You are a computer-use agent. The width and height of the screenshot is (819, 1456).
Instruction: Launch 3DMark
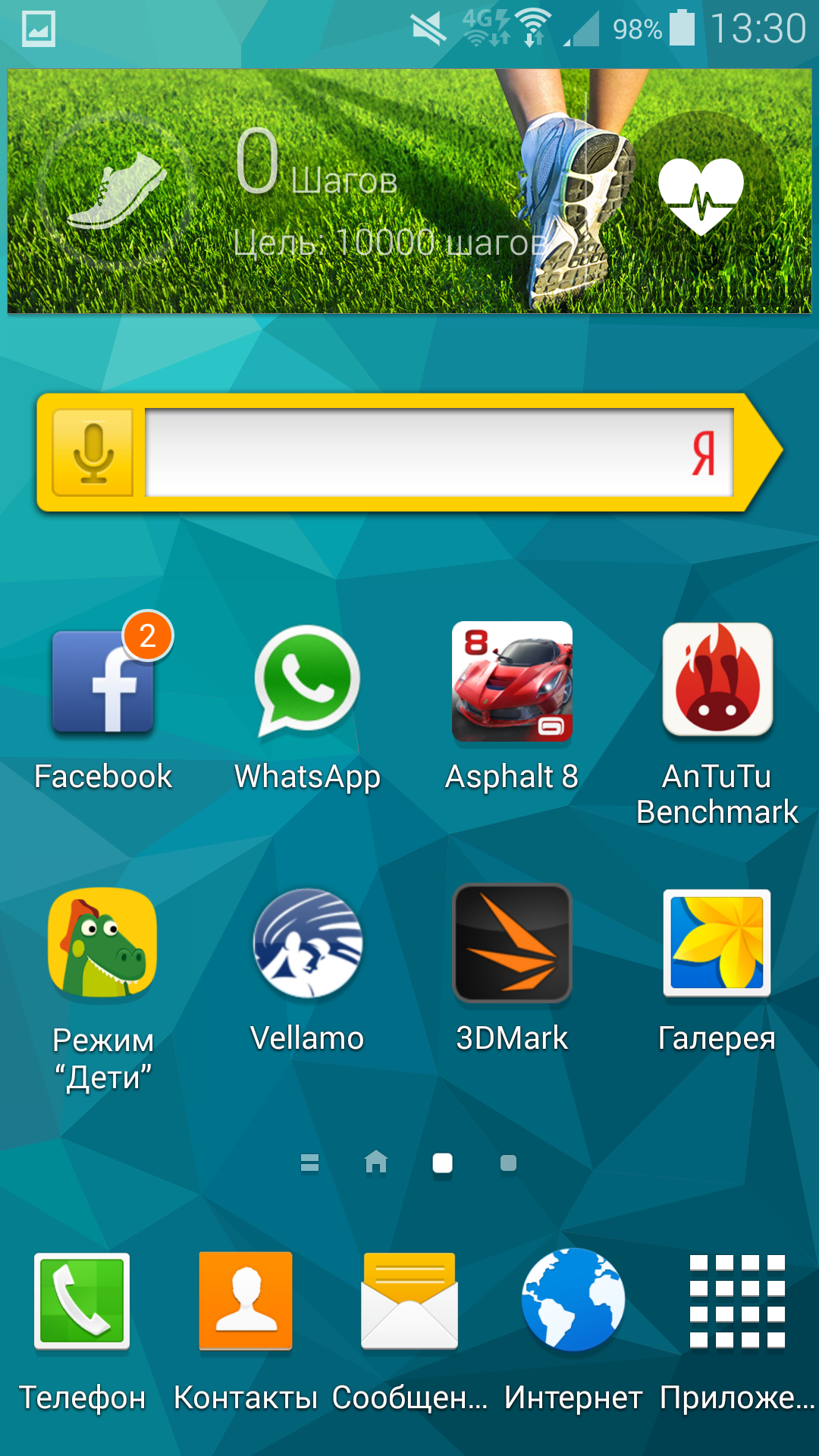pyautogui.click(x=512, y=944)
